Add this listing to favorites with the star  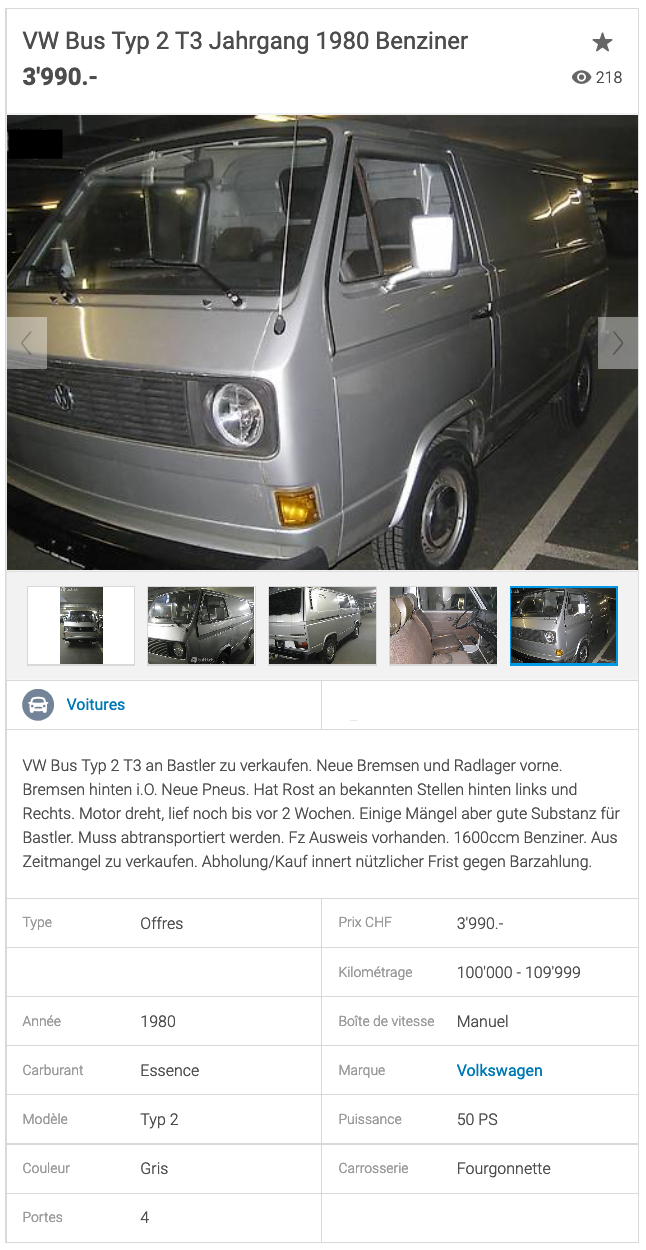tap(602, 42)
